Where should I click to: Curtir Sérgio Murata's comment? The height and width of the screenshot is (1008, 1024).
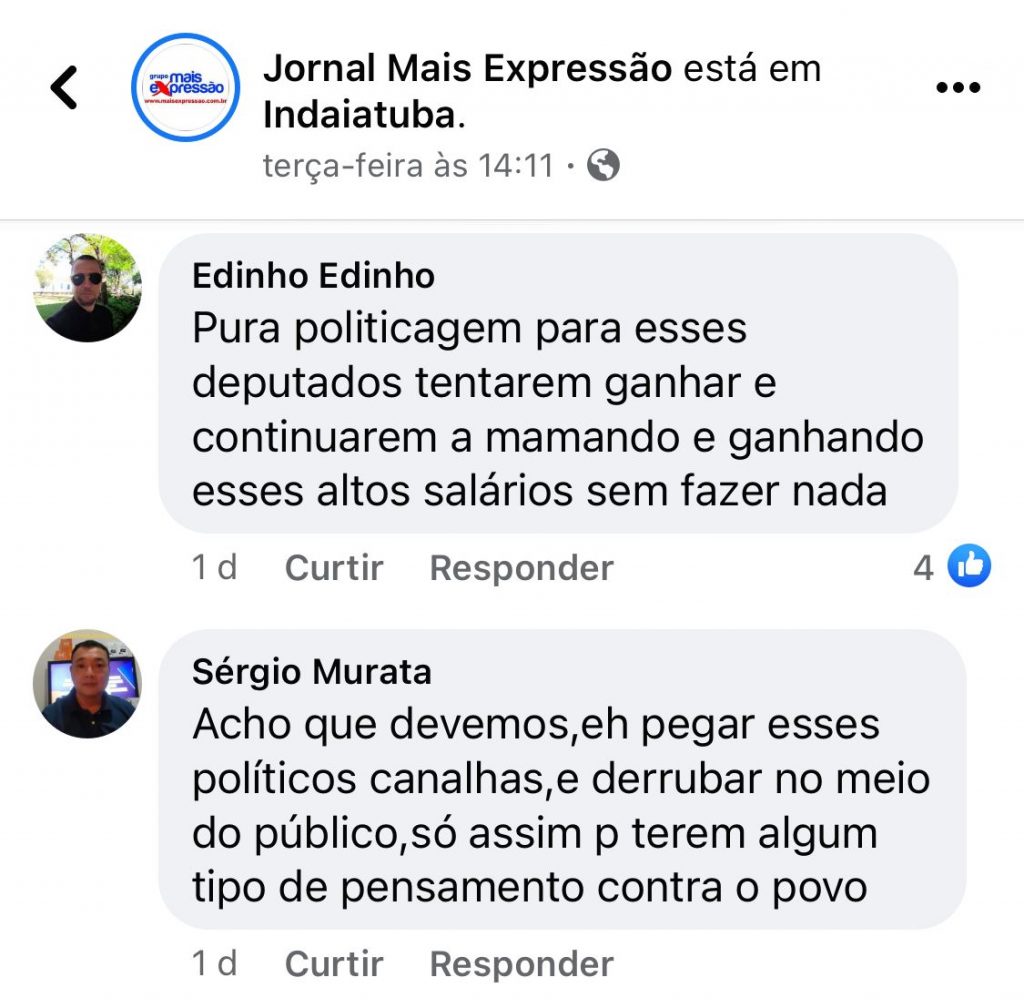(334, 964)
